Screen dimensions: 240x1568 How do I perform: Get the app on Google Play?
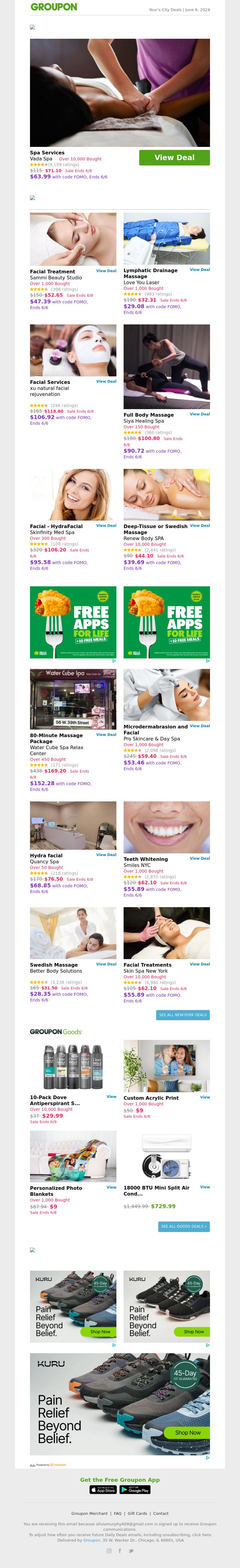135,1490
